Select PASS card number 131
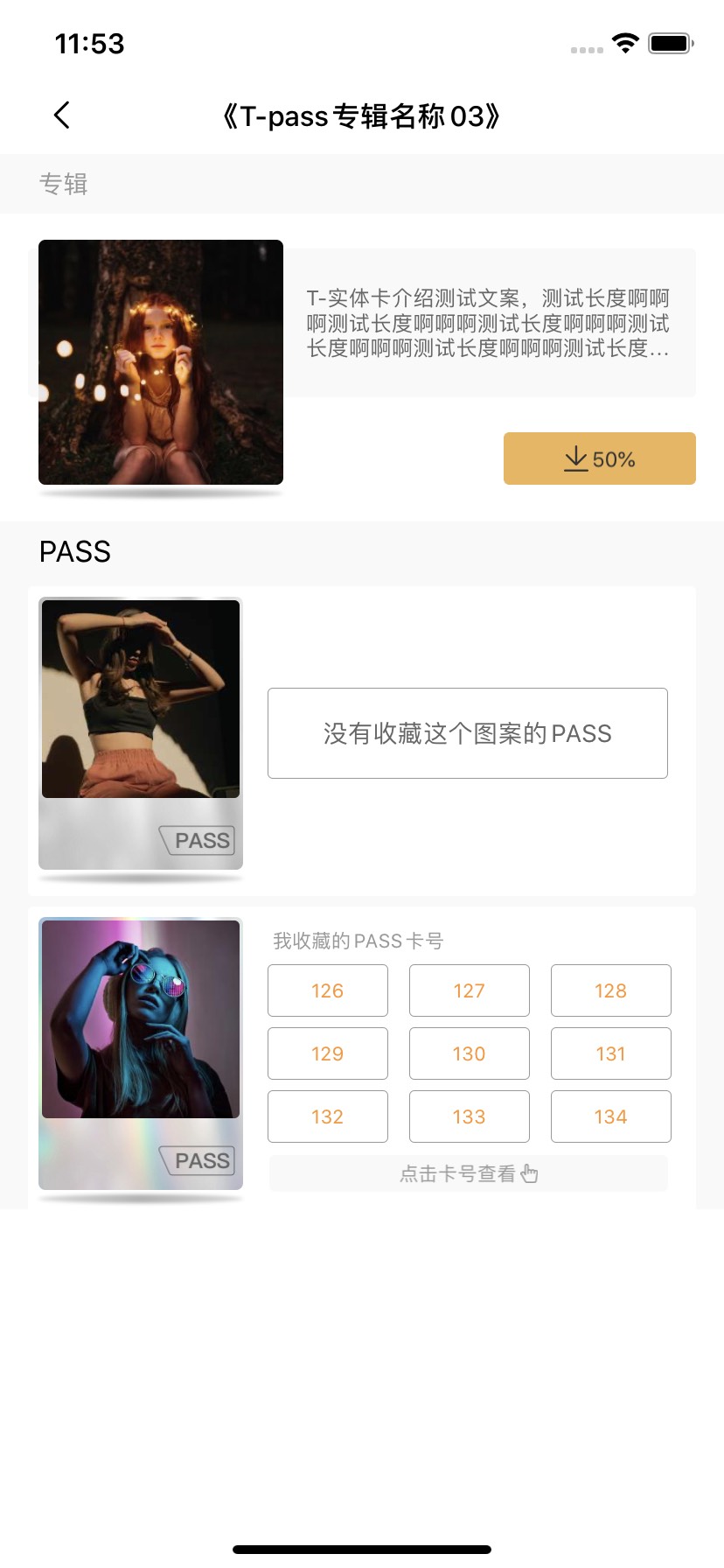 pyautogui.click(x=611, y=1053)
